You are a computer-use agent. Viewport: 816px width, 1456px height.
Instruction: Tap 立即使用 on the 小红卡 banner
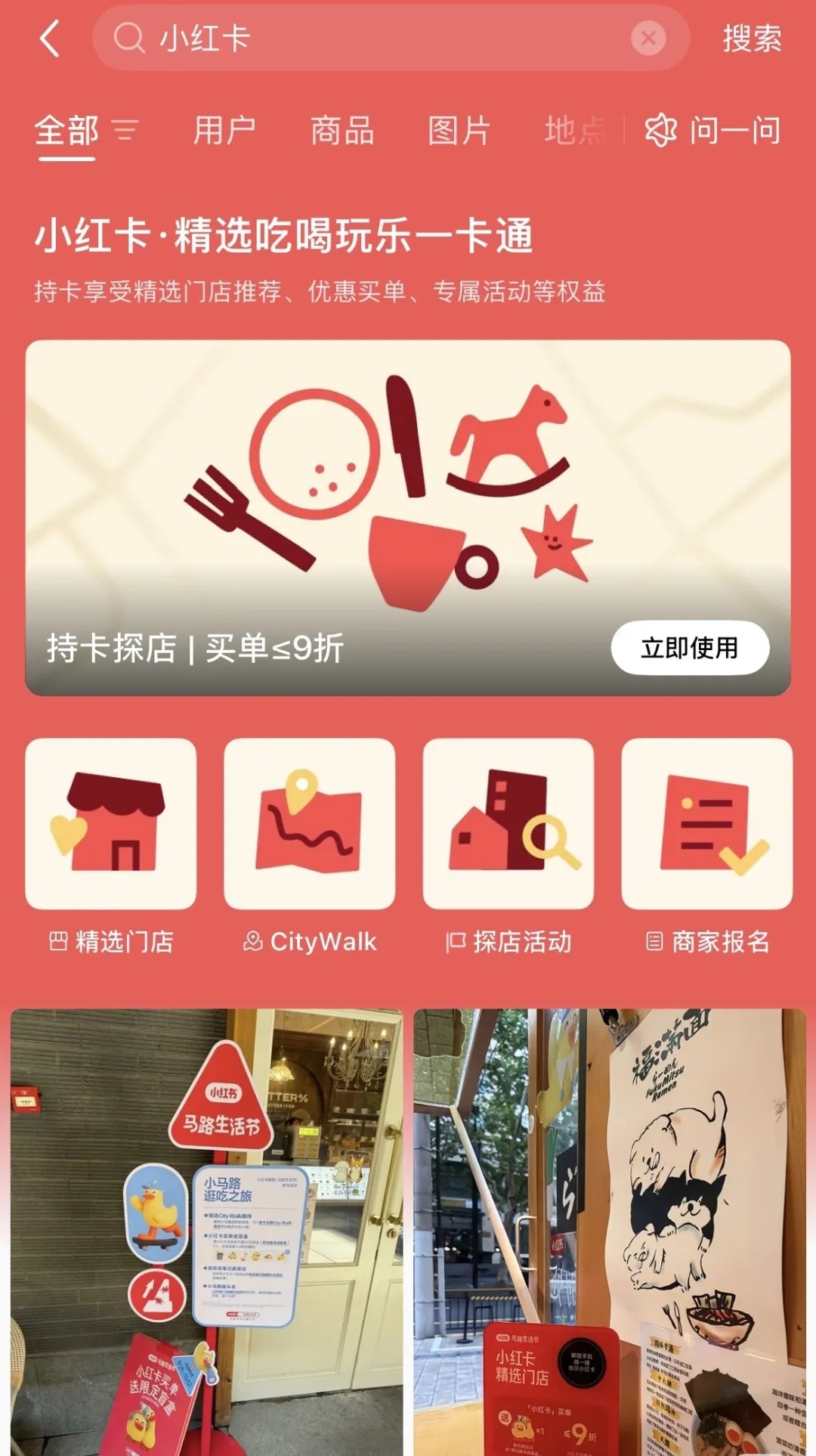(690, 648)
